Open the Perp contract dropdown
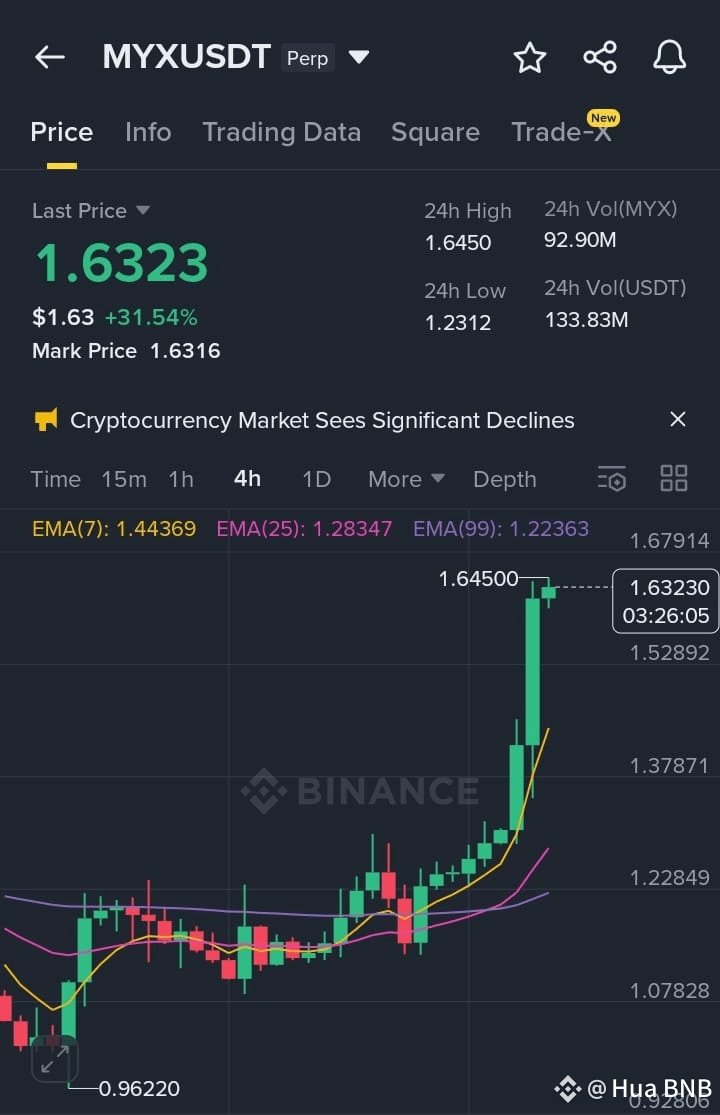Viewport: 720px width, 1115px height. [358, 57]
